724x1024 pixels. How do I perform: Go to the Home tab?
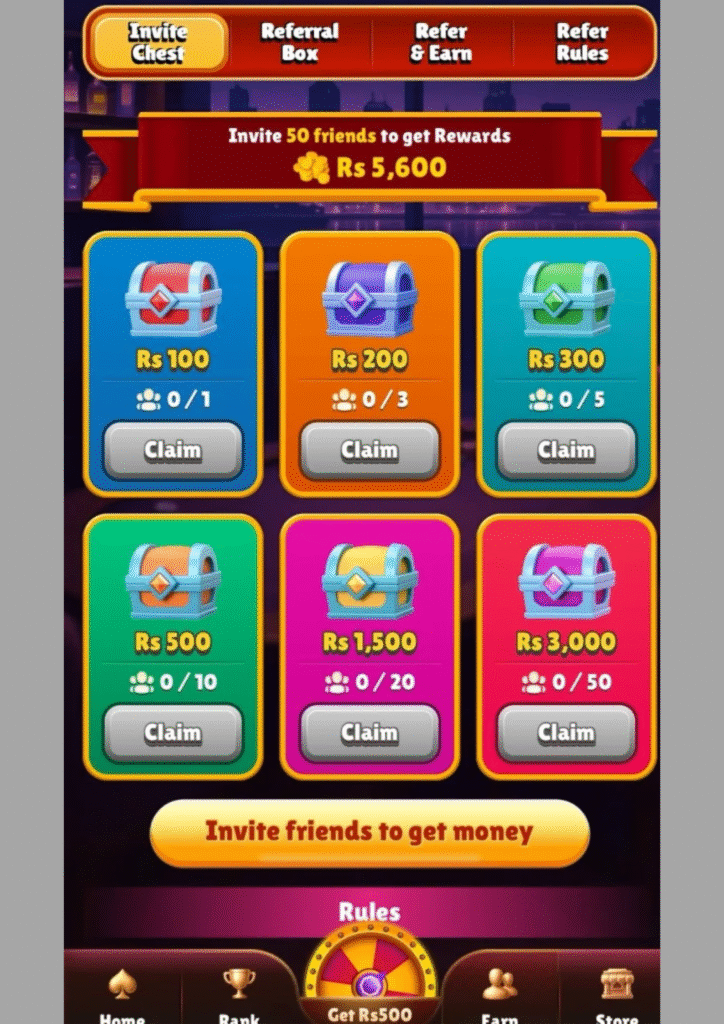point(122,993)
